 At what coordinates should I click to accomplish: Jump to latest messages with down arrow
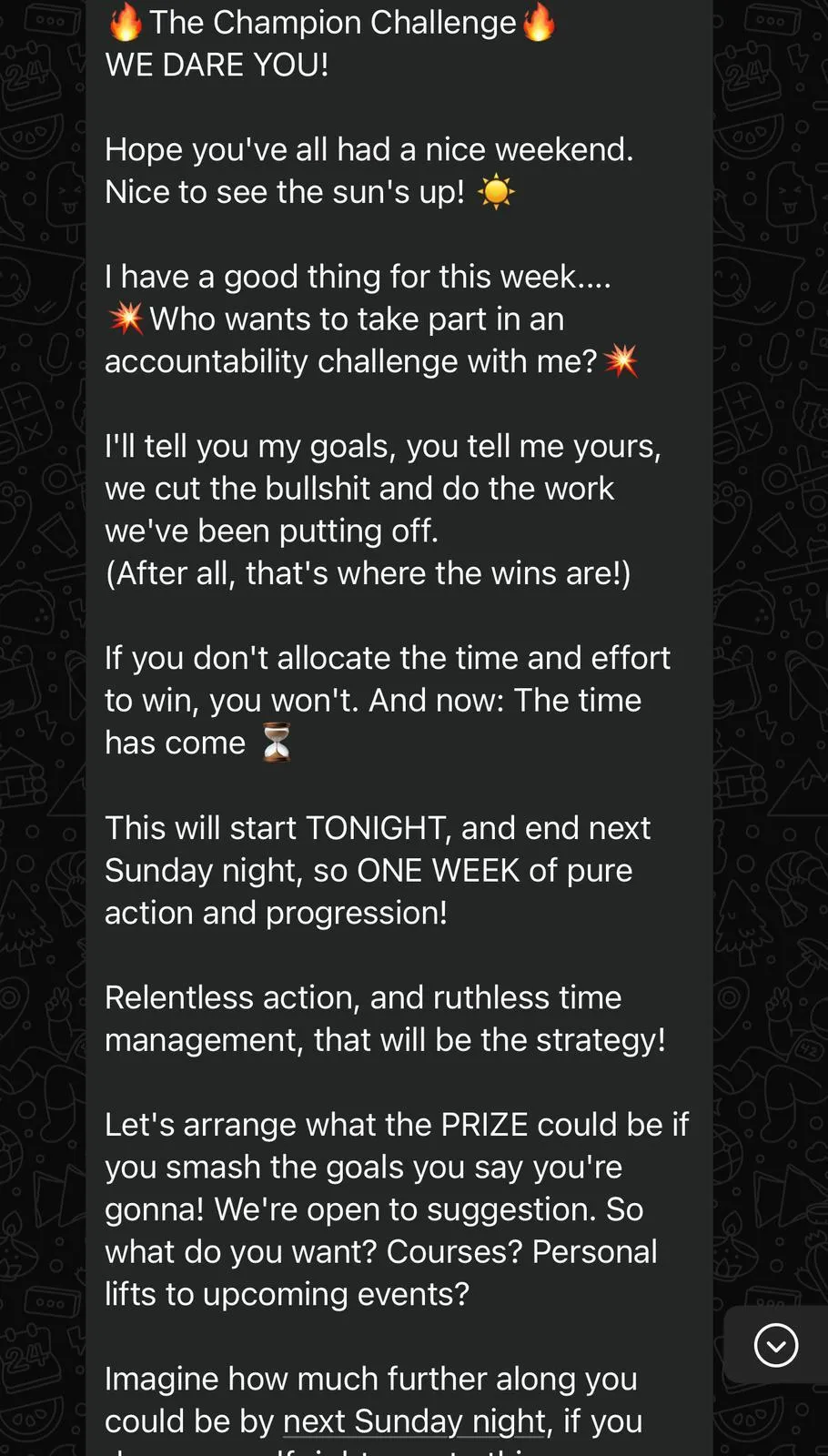[x=775, y=1345]
